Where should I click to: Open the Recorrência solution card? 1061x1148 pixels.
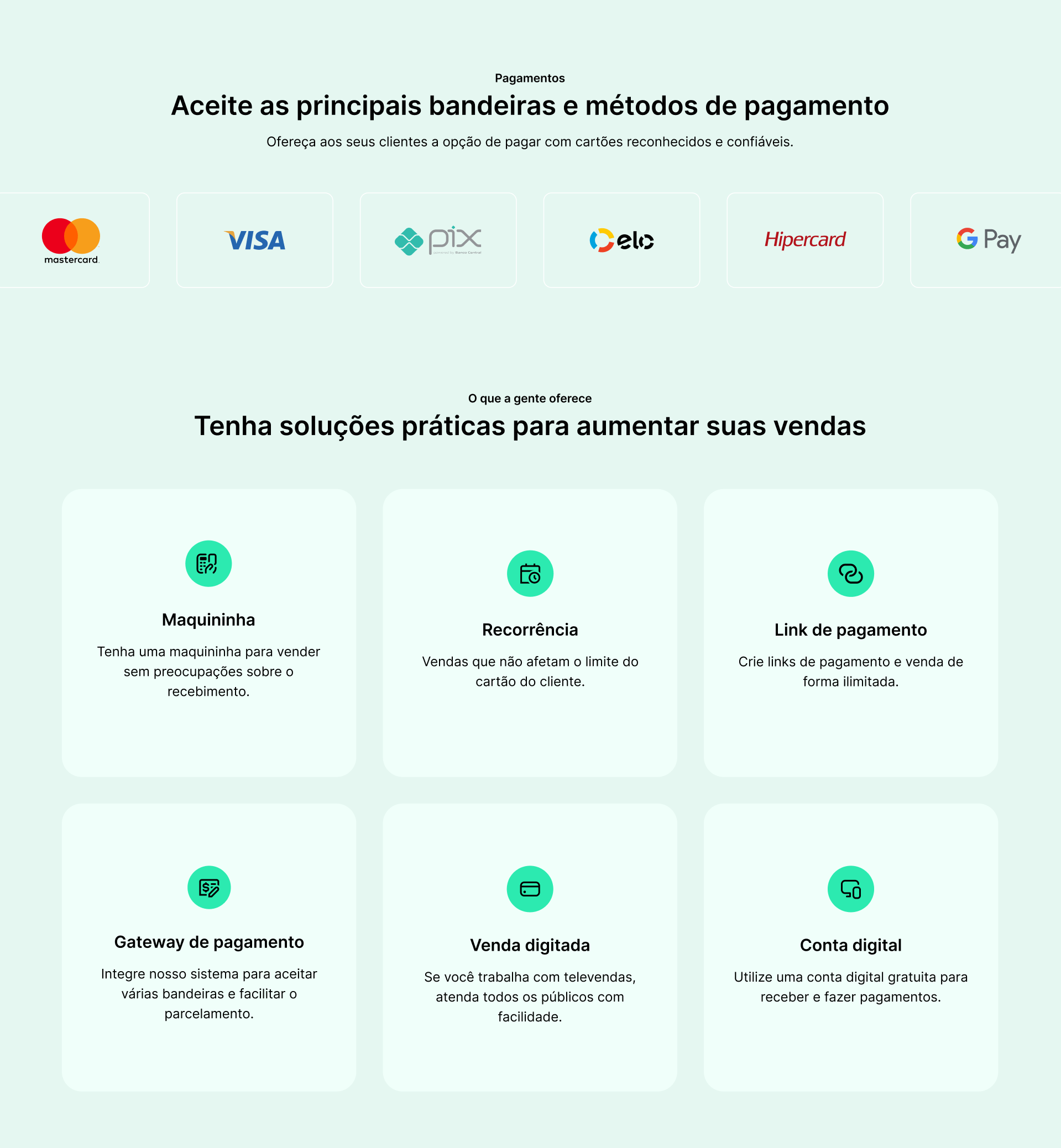529,632
